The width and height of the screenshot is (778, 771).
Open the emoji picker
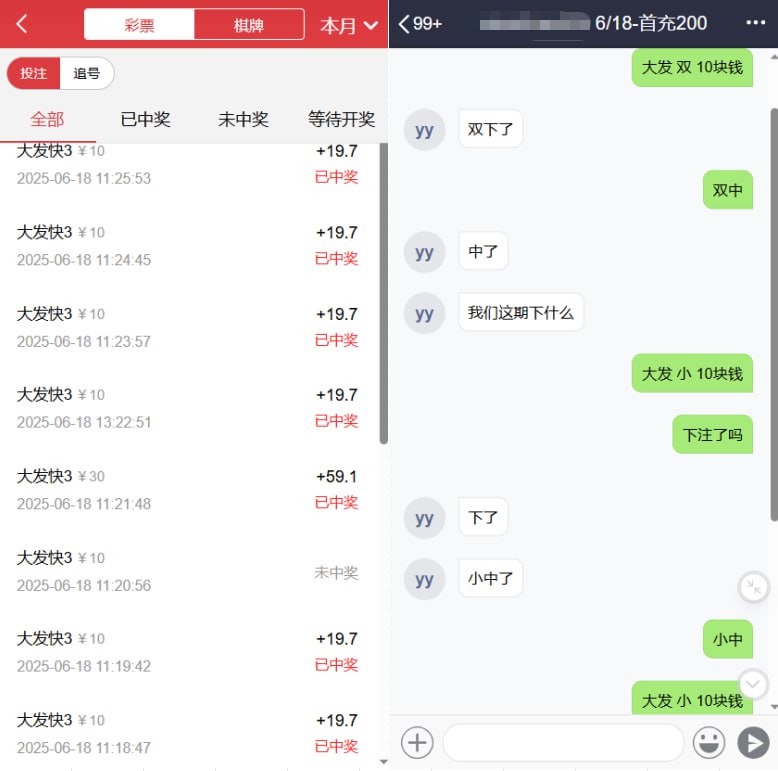tap(709, 742)
